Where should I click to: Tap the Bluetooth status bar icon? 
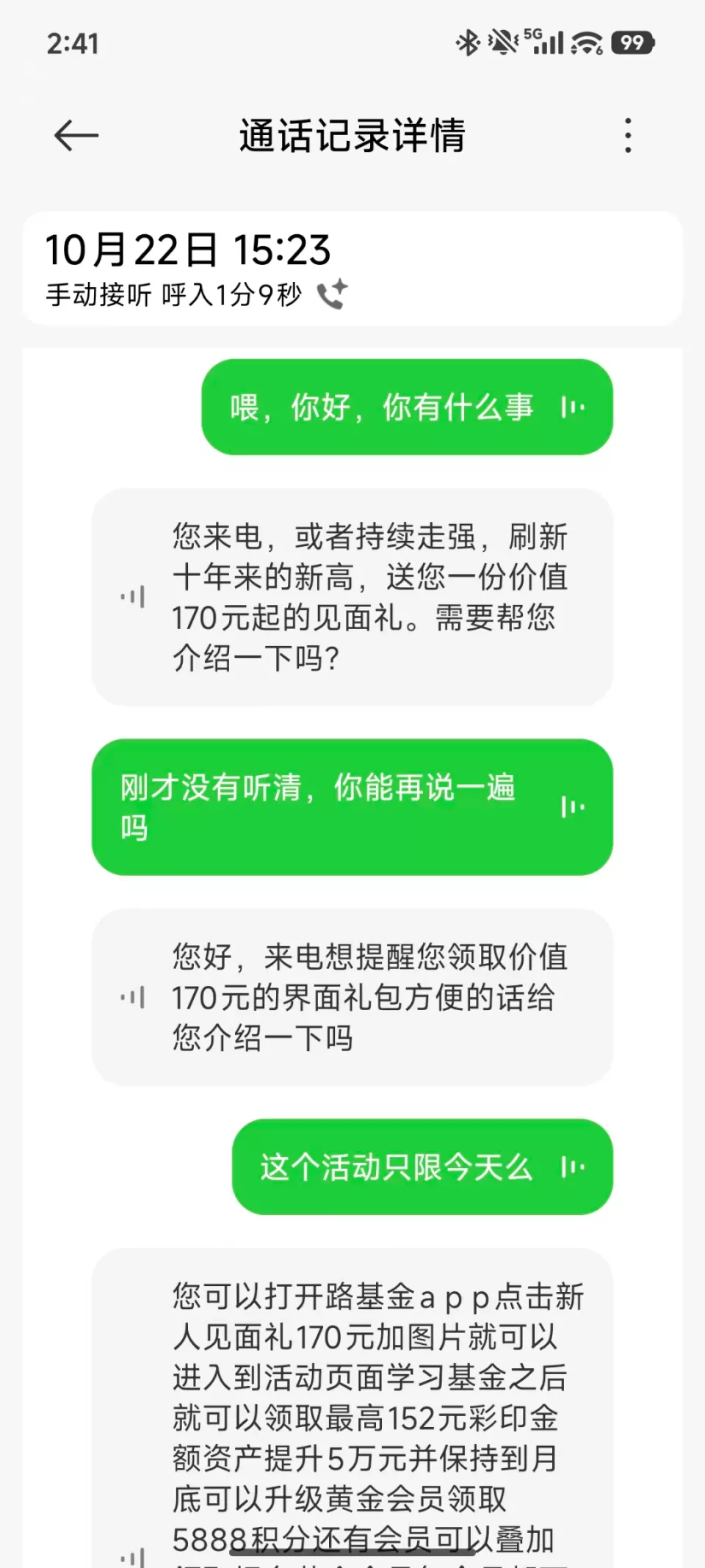coord(467,43)
